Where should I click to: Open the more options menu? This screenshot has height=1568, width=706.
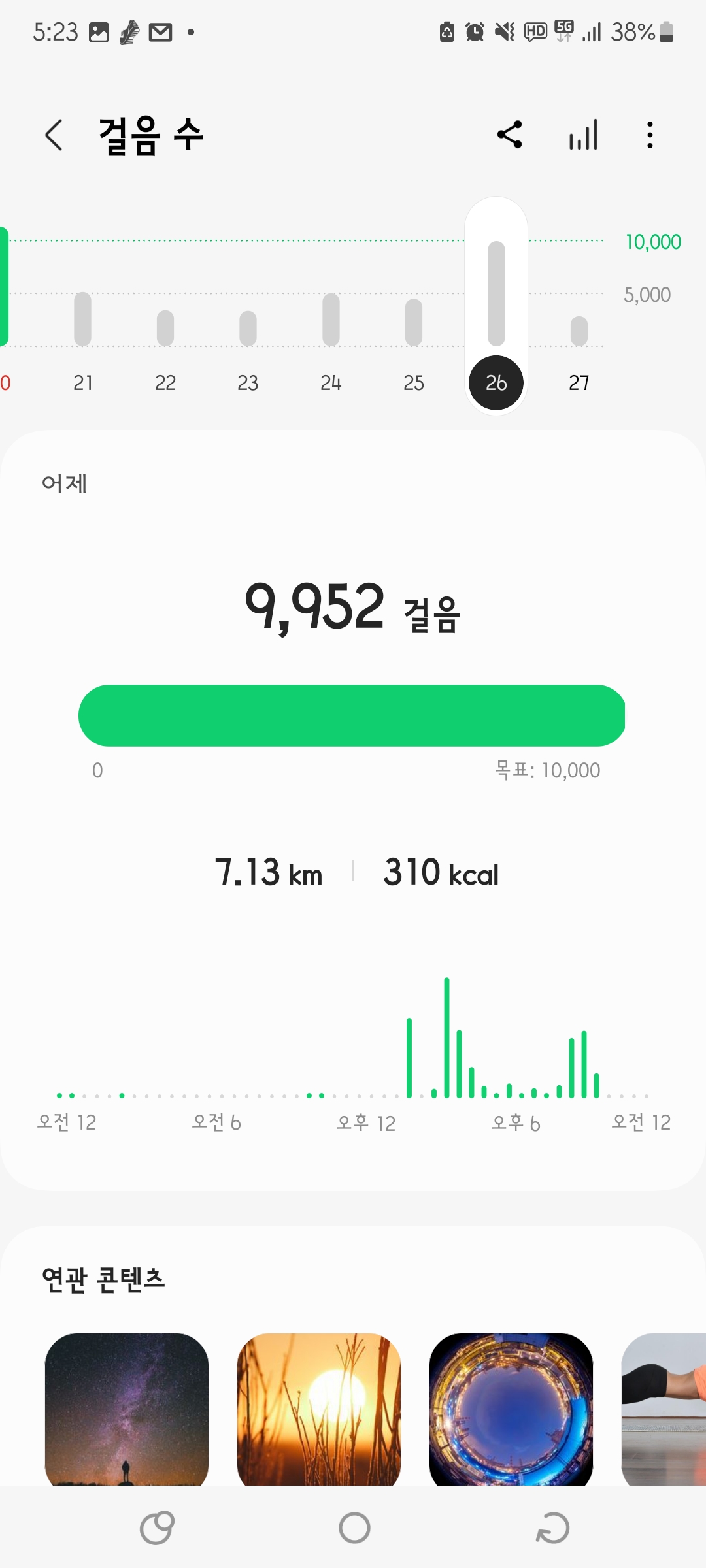649,135
